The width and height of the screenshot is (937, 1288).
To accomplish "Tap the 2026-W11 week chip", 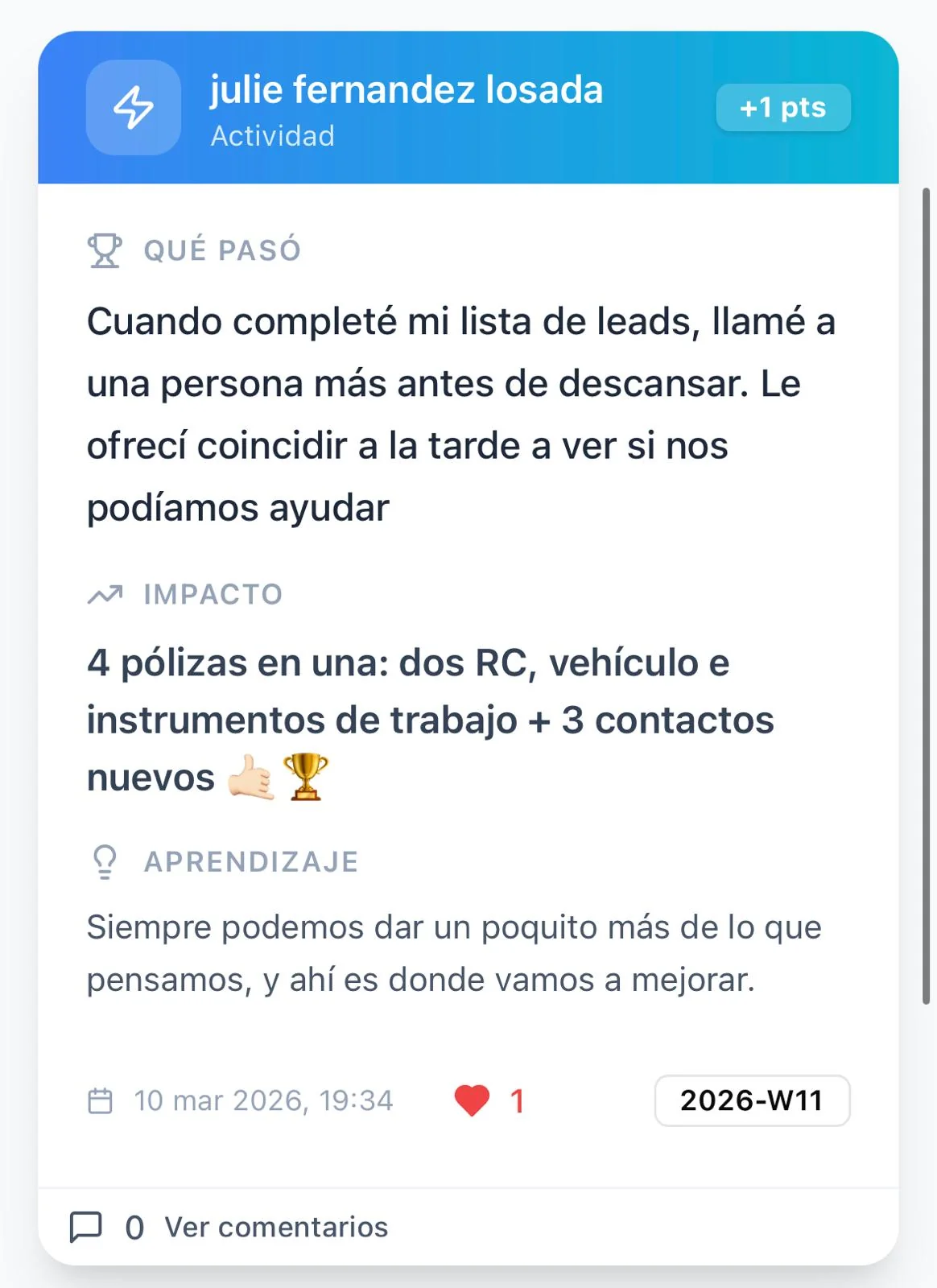I will [752, 1100].
